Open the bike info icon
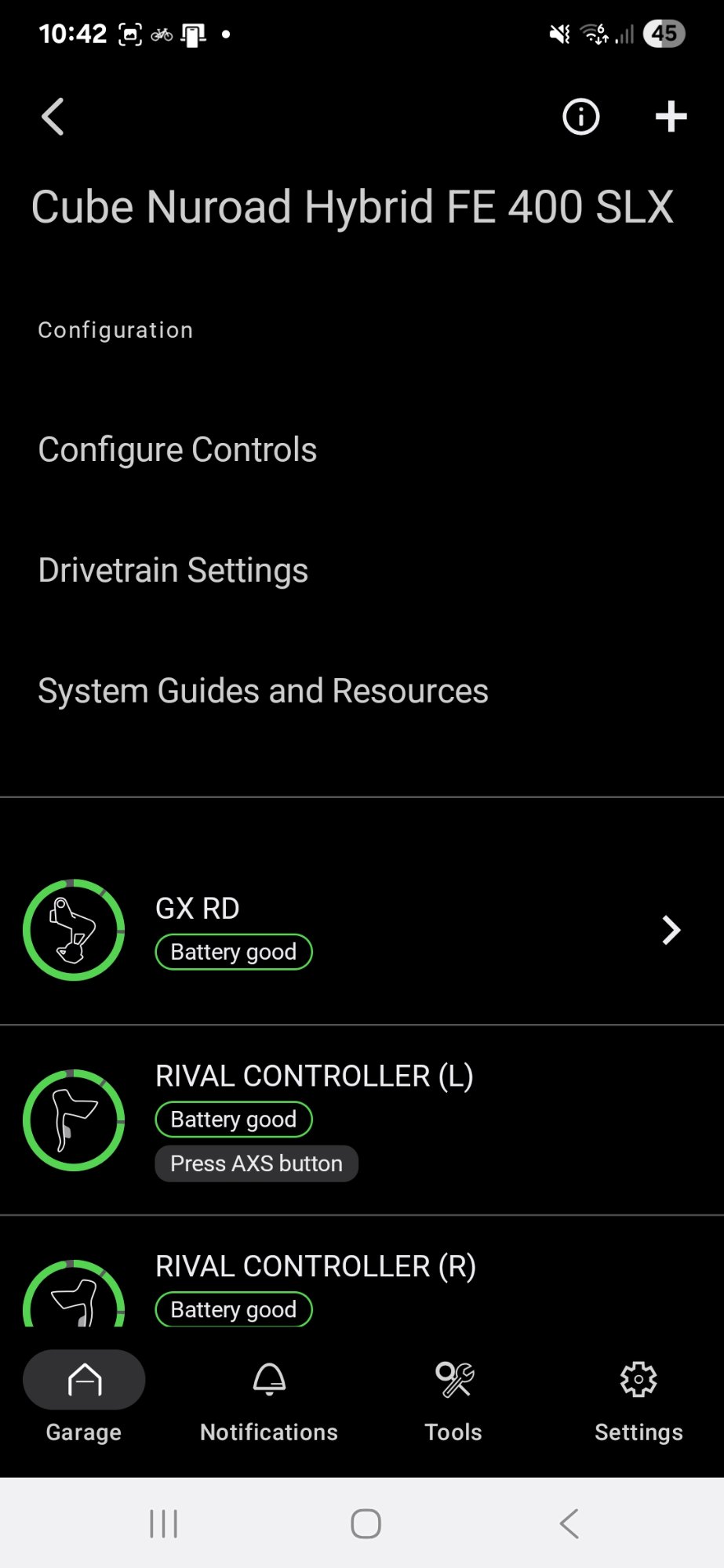 (x=580, y=117)
